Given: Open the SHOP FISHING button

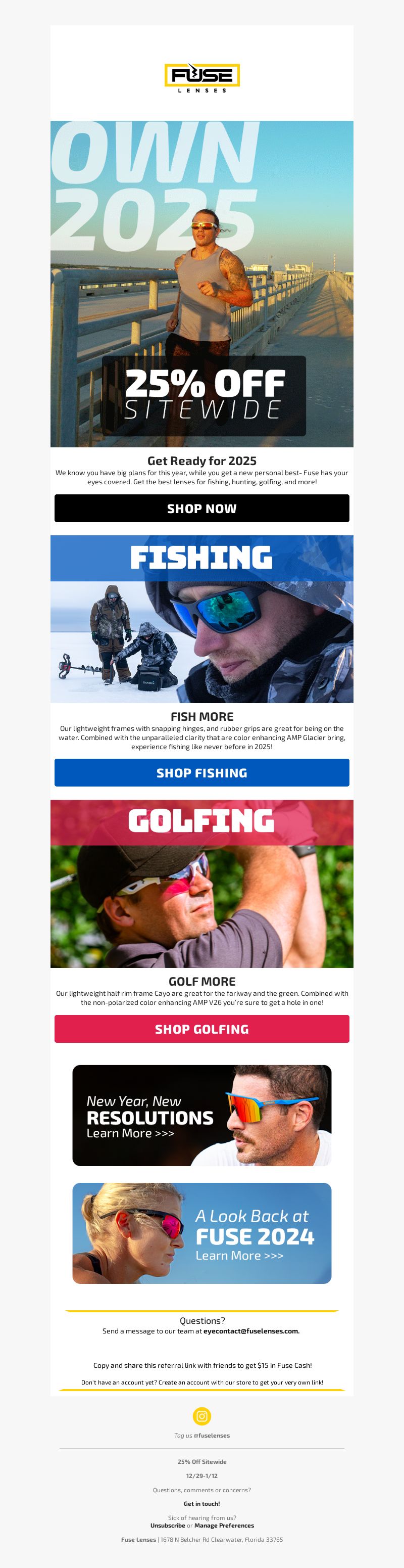Looking at the screenshot, I should tap(201, 772).
